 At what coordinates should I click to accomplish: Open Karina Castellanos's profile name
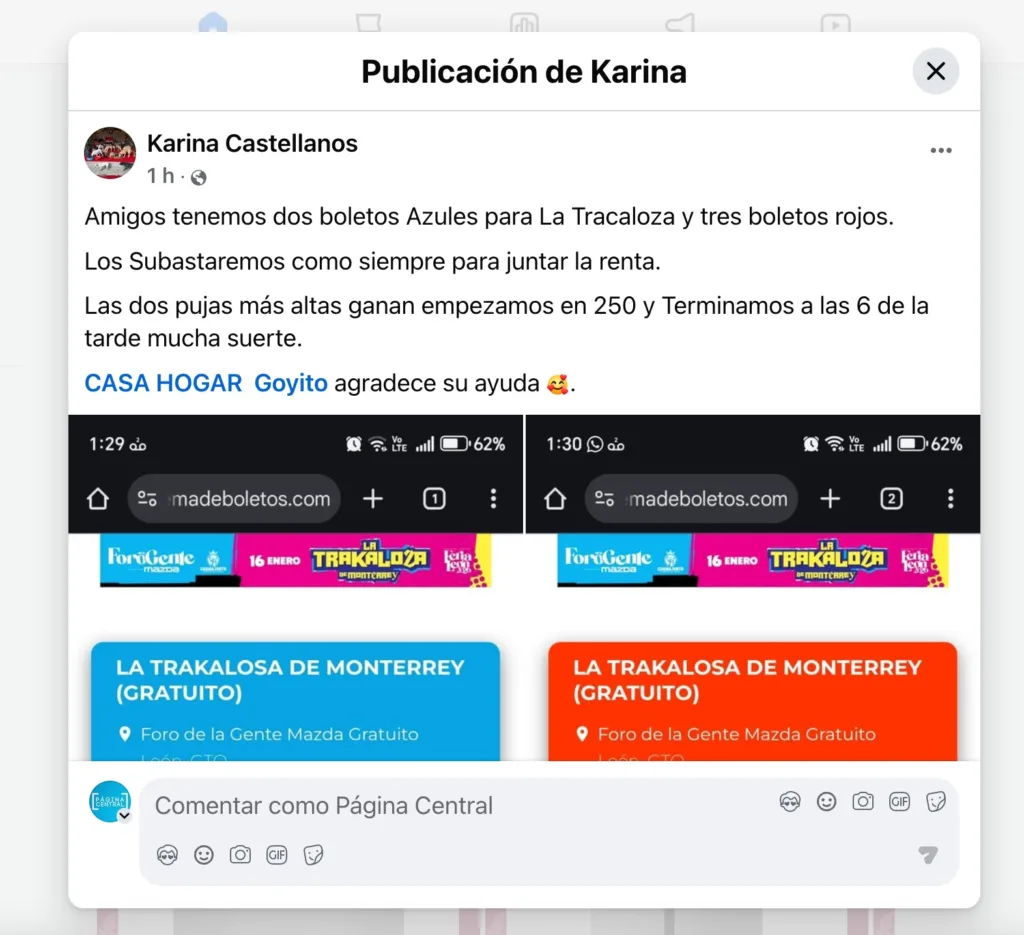pyautogui.click(x=252, y=144)
